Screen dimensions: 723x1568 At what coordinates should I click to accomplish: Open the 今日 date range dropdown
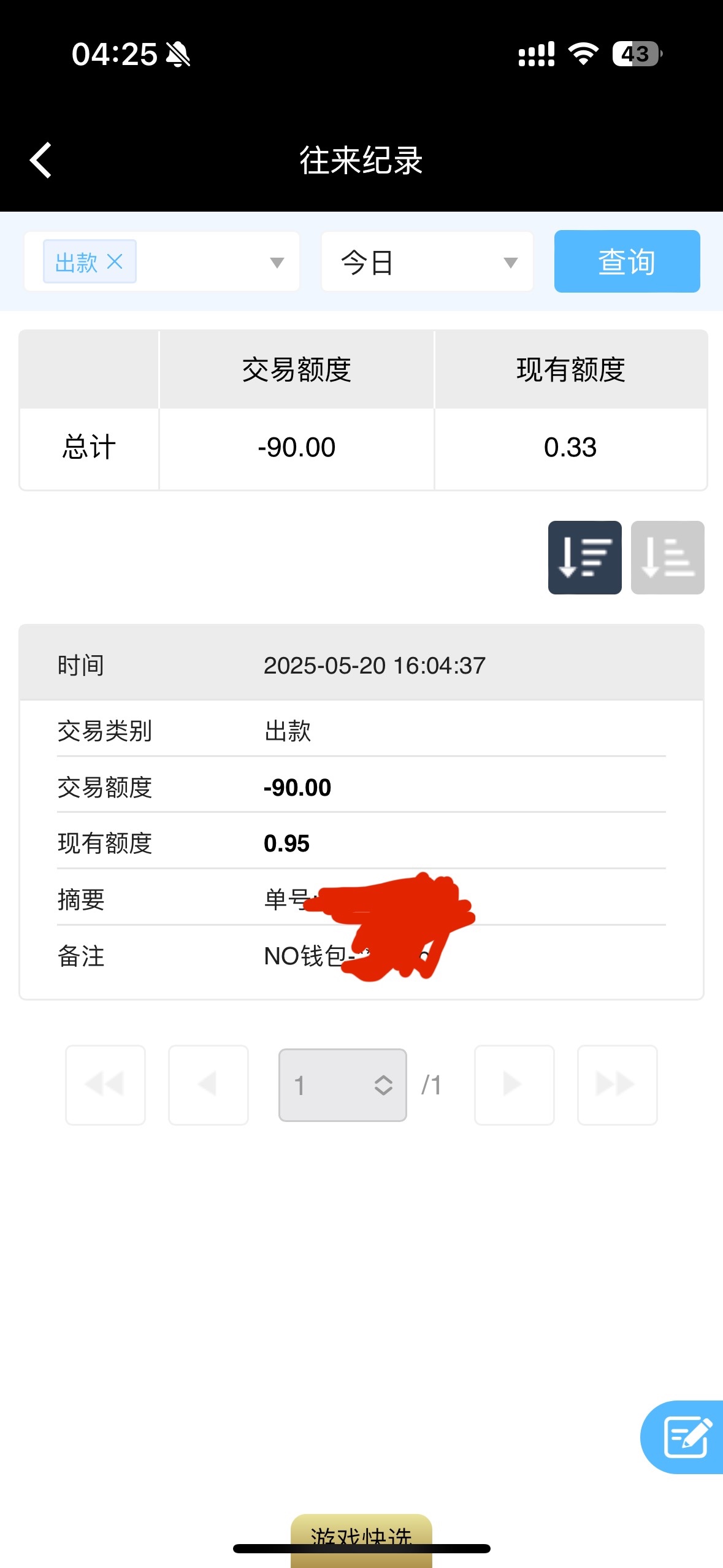[427, 262]
